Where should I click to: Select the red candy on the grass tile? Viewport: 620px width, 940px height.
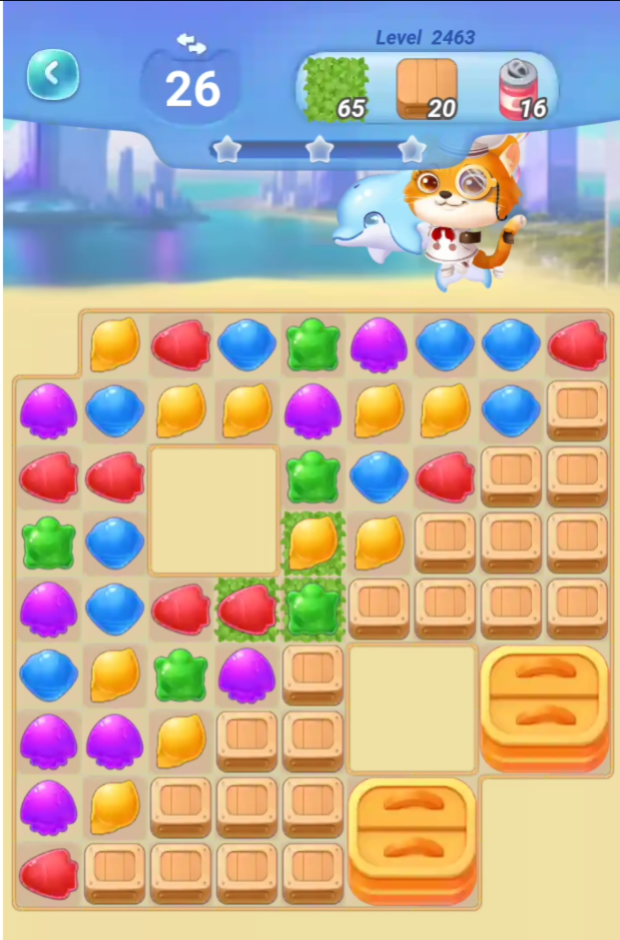(x=247, y=609)
